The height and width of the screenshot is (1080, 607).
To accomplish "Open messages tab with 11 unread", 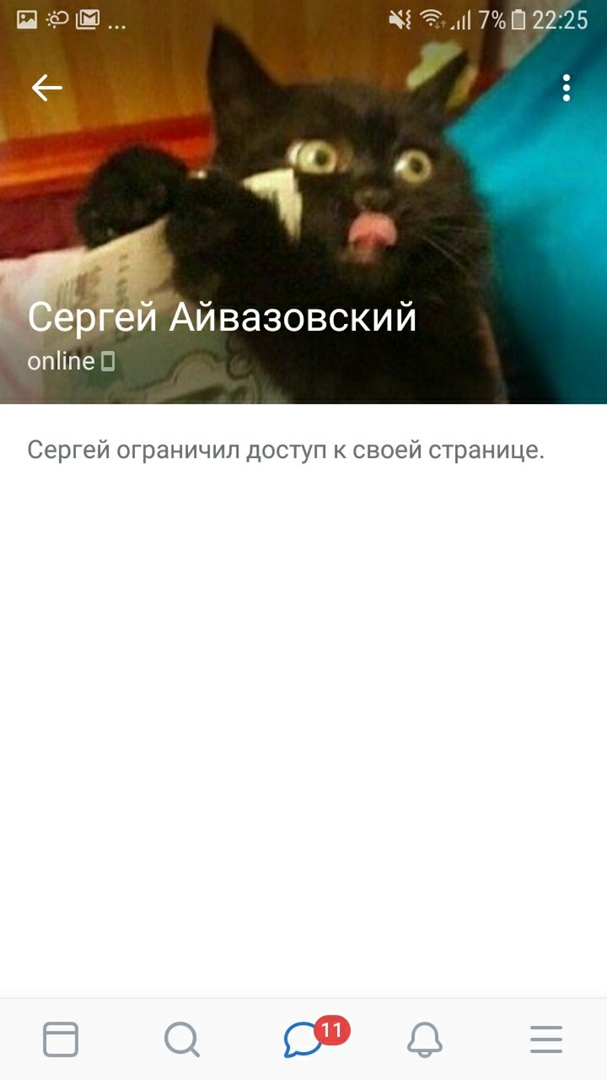I will 304,1039.
